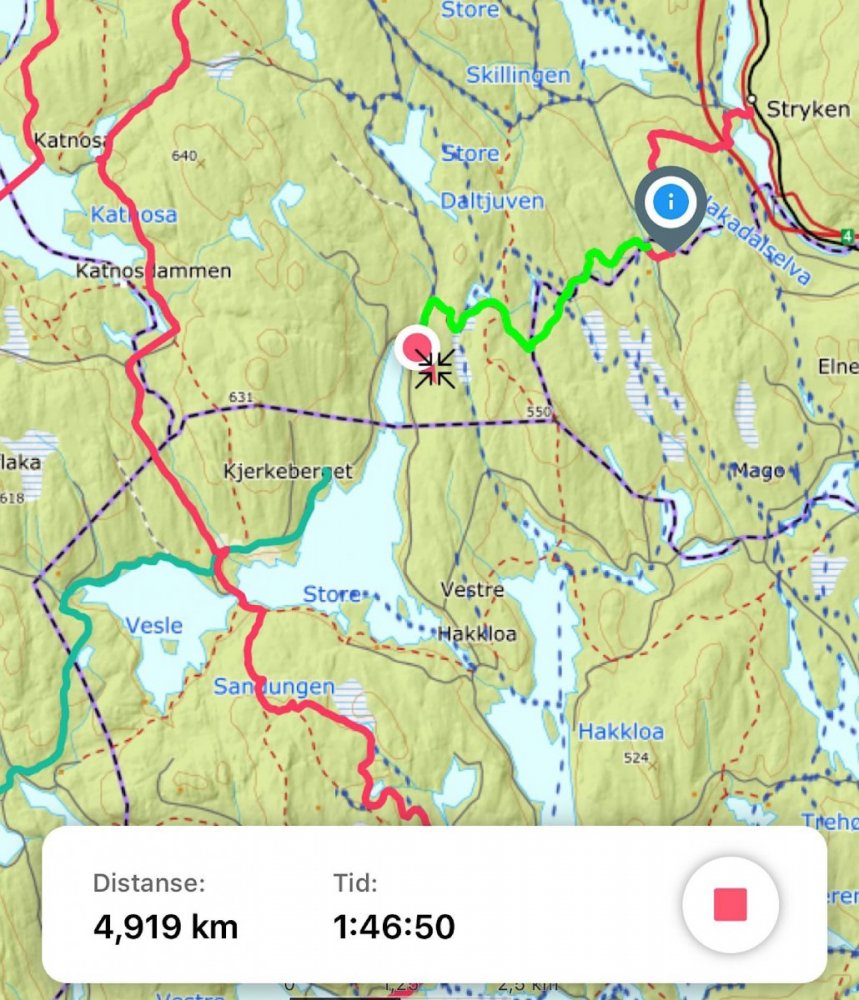The image size is (859, 1000).
Task: Stop the tracking recording
Action: 730,904
